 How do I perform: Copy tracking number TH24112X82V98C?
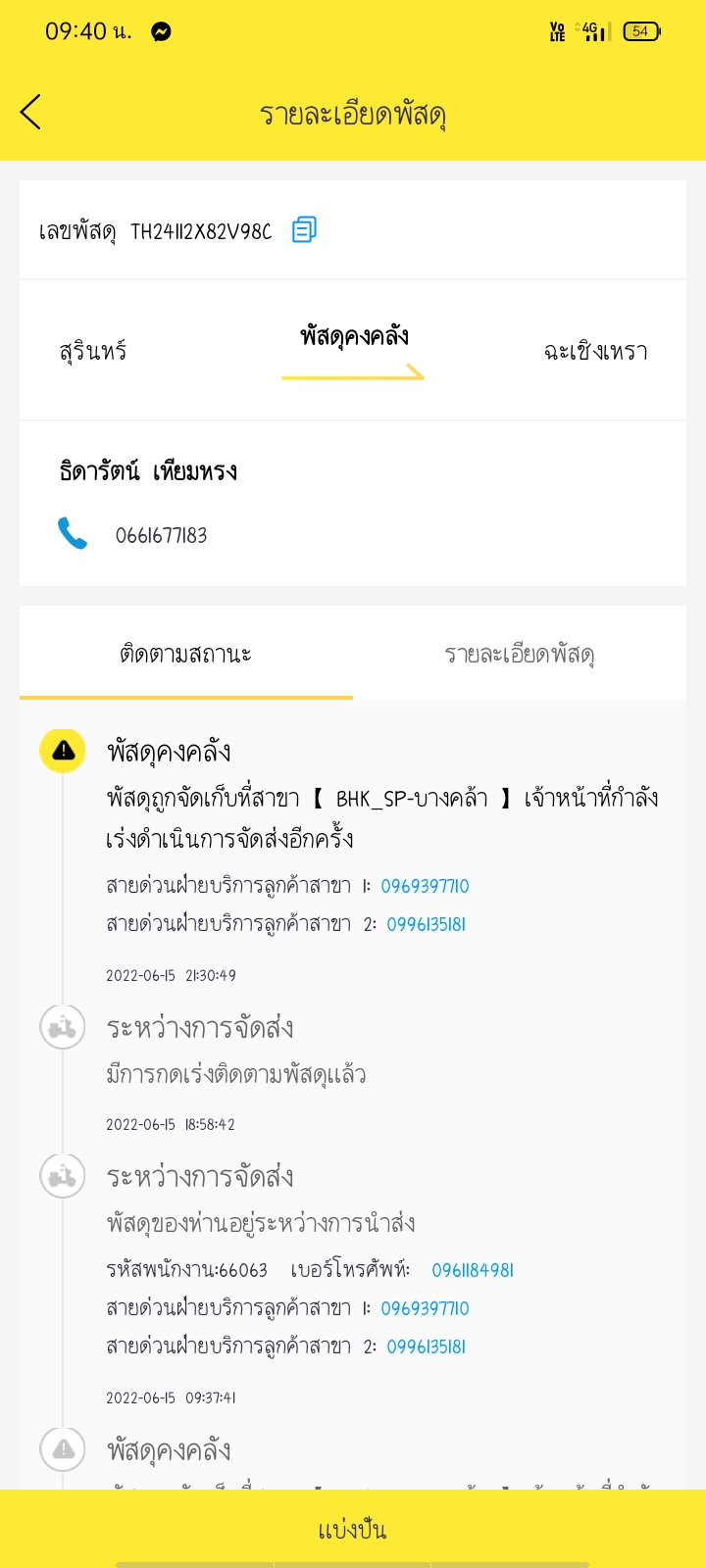[304, 230]
